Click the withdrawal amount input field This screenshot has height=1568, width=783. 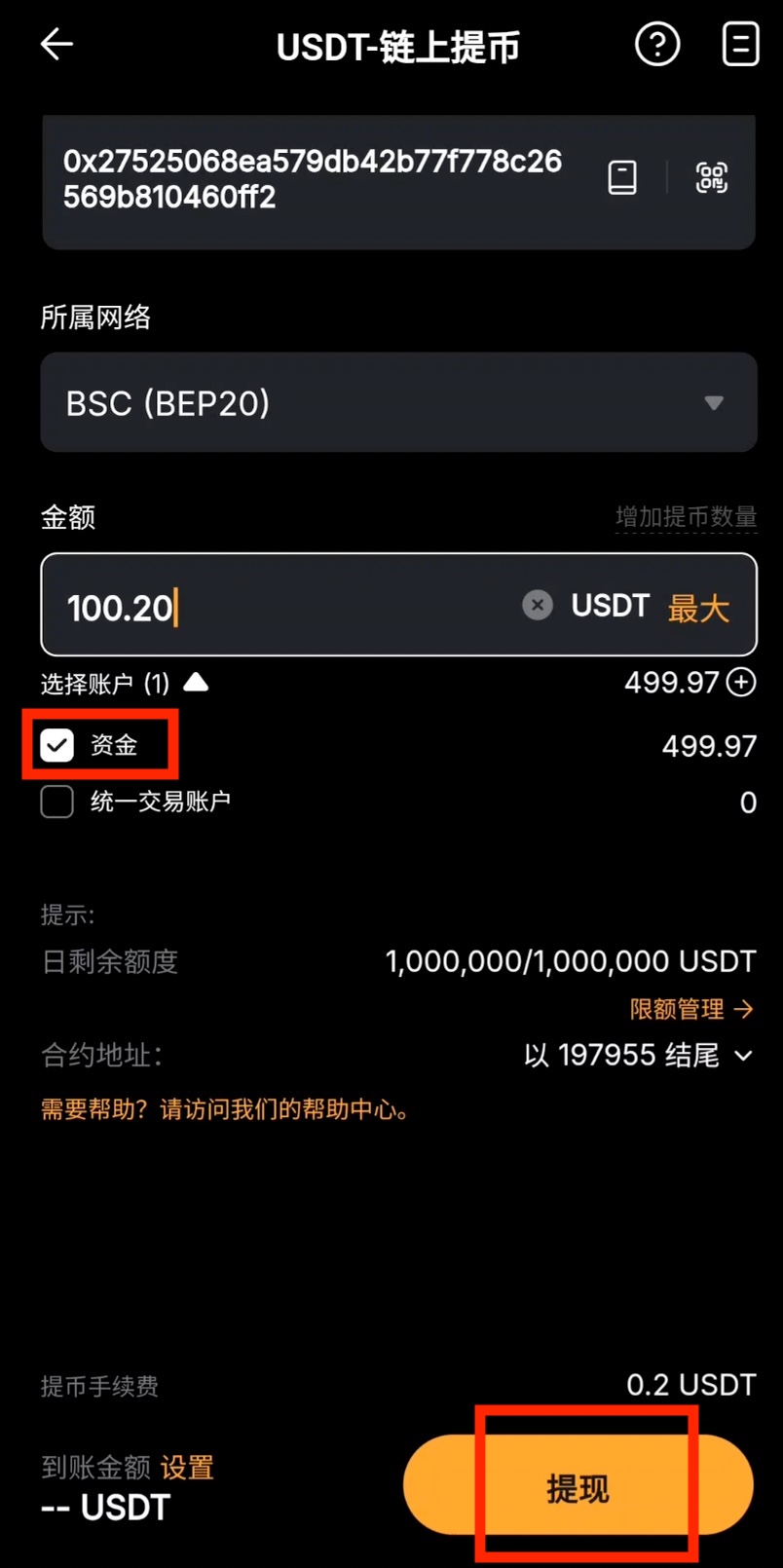292,605
